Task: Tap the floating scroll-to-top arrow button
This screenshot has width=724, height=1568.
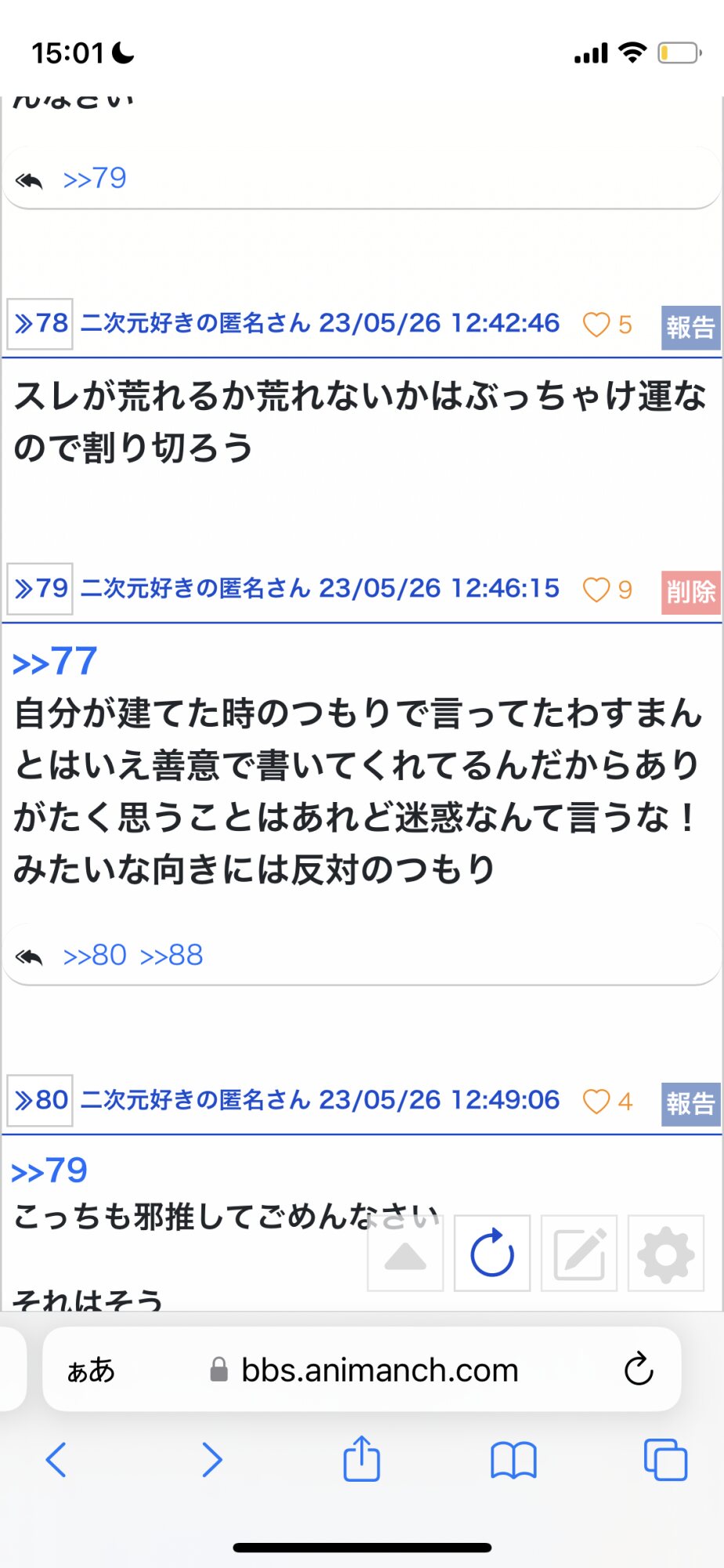Action: (405, 1253)
